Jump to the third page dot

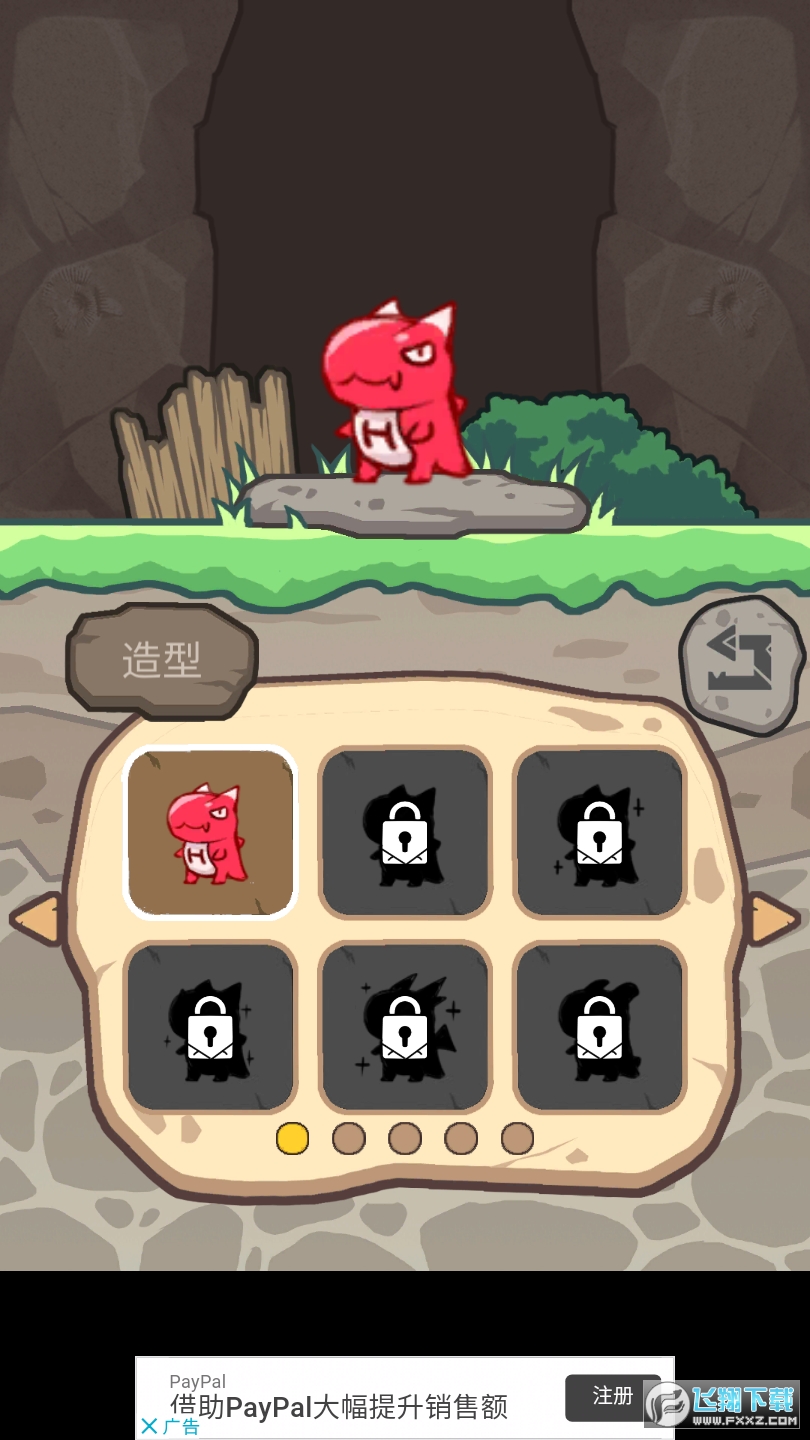coord(405,1138)
